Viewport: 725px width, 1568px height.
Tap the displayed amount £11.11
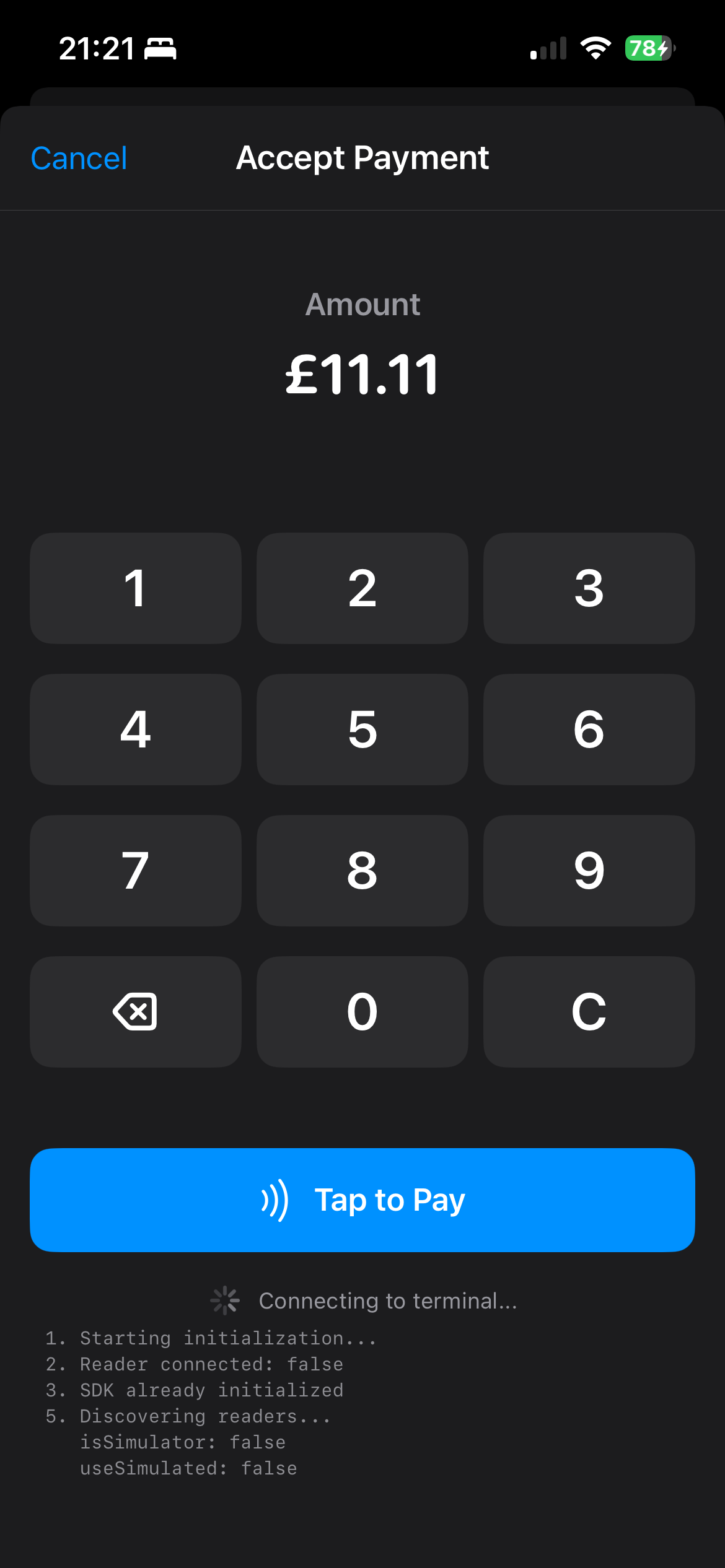click(x=362, y=375)
